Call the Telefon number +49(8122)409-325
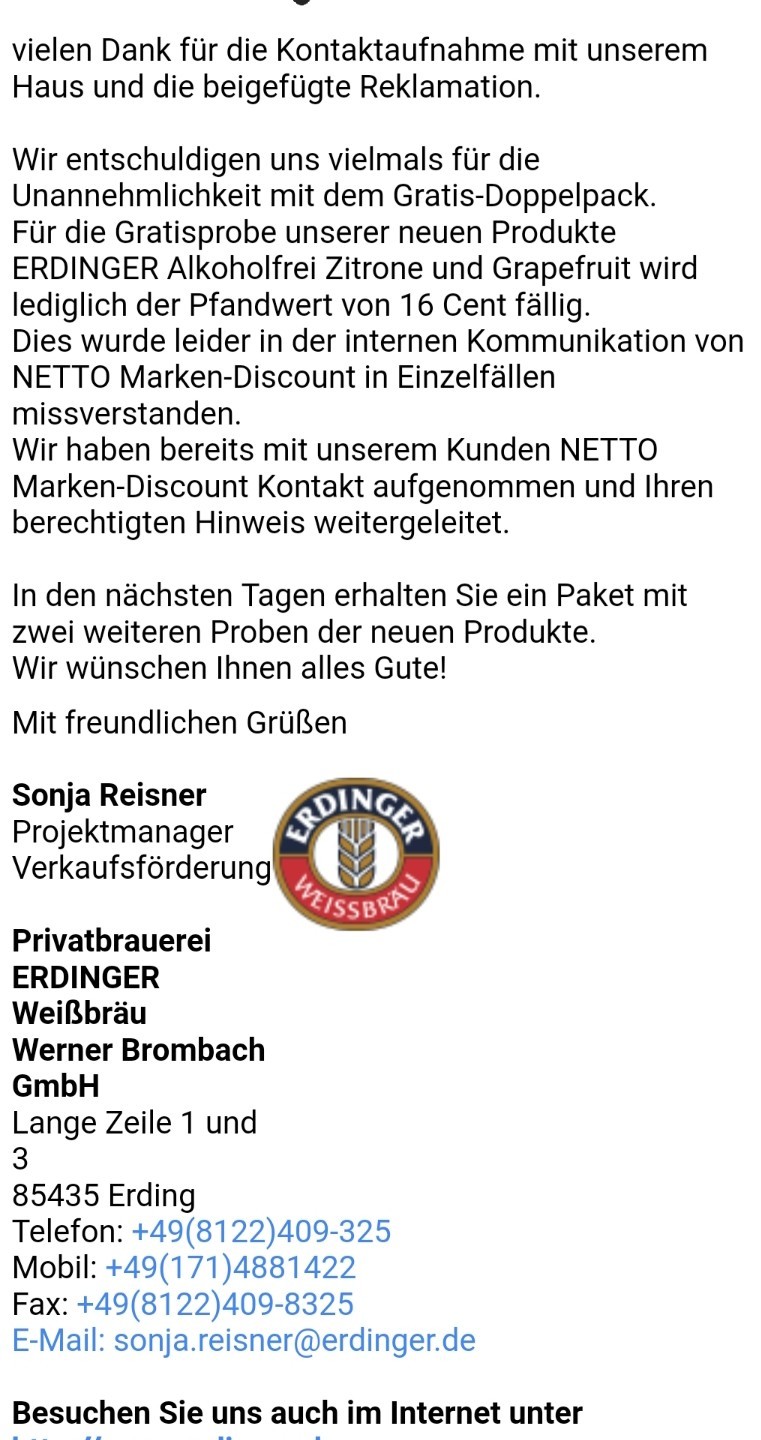This screenshot has width=761, height=1440. coord(261,1231)
